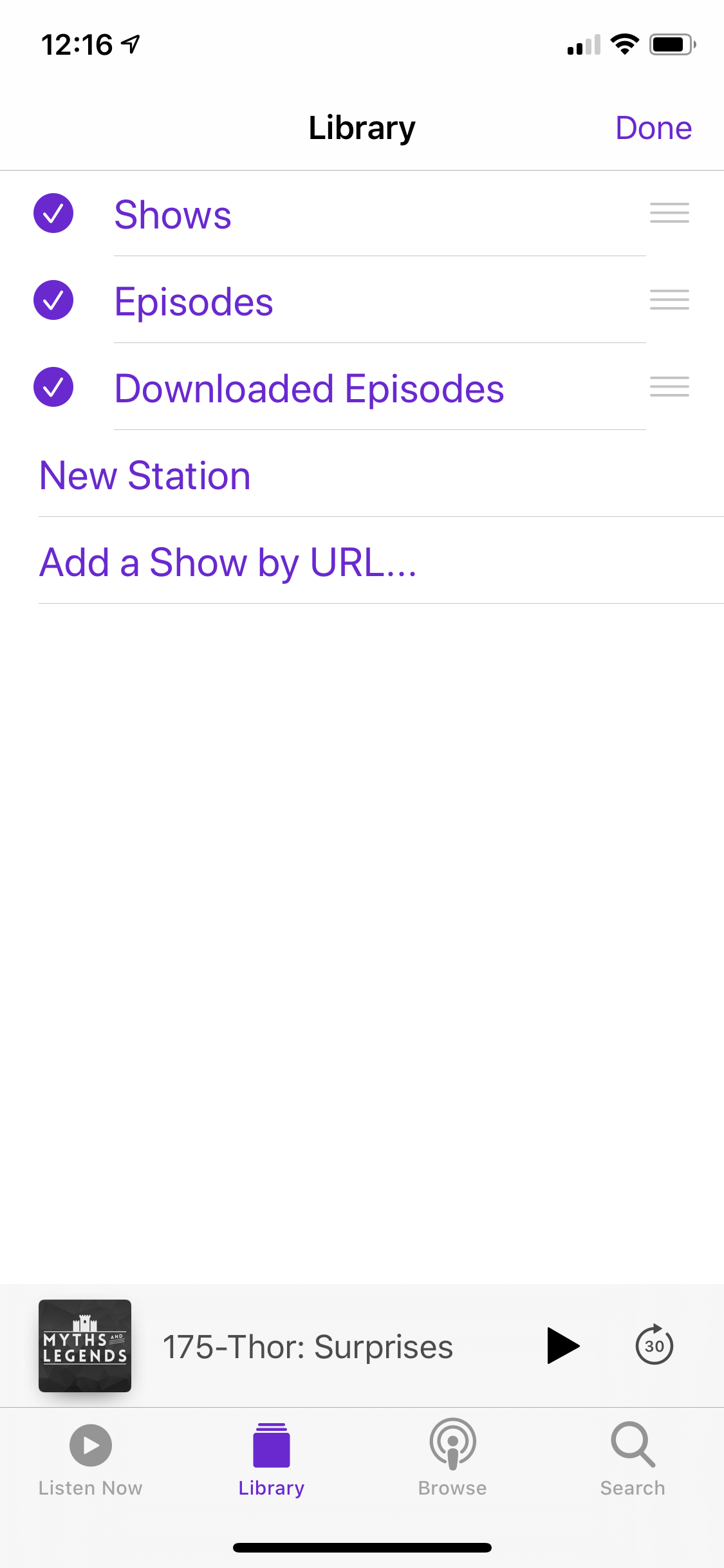
Task: Create a New Station
Action: pyautogui.click(x=145, y=475)
